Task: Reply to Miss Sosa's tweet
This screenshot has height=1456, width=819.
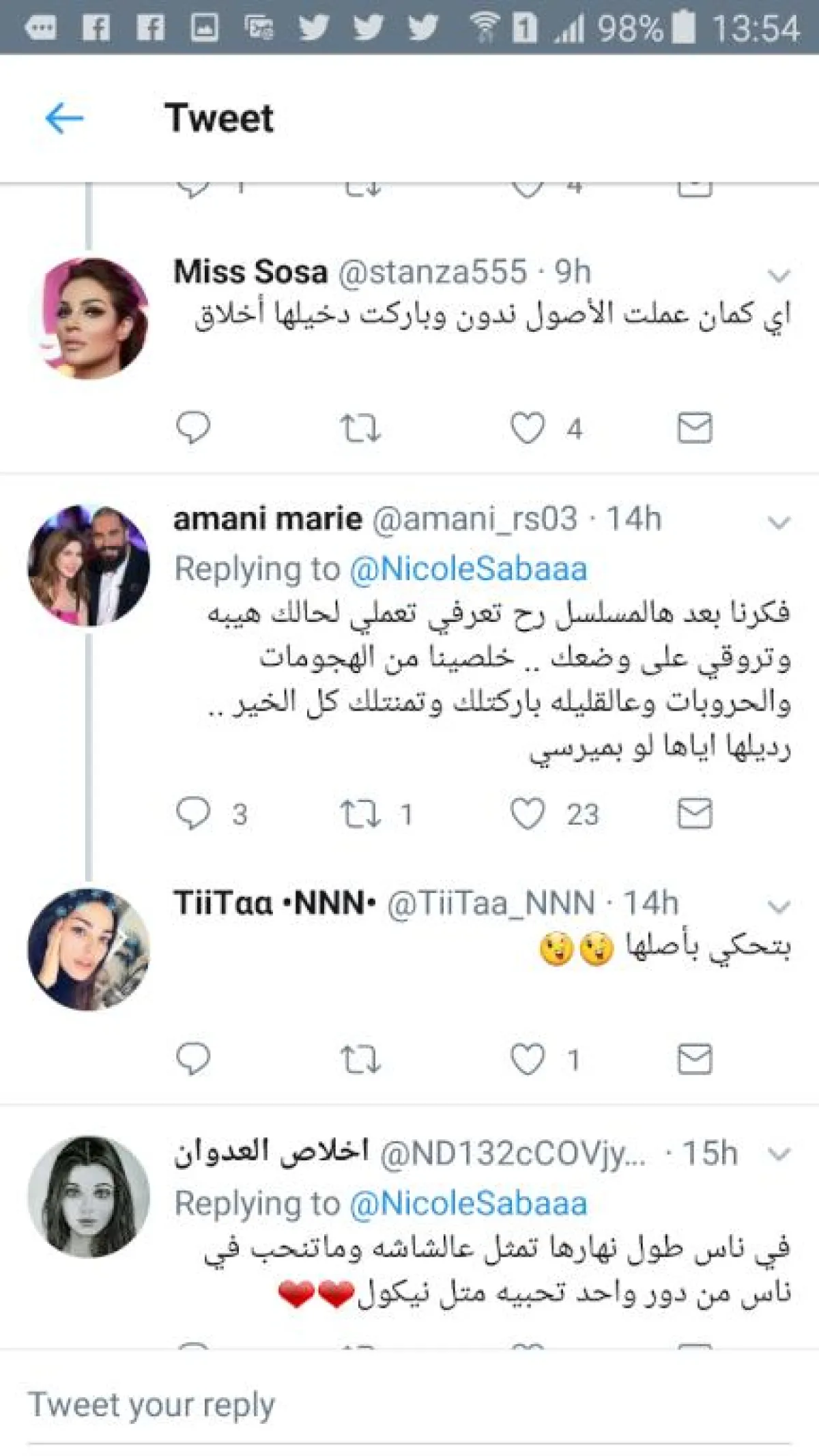Action: coord(193,428)
